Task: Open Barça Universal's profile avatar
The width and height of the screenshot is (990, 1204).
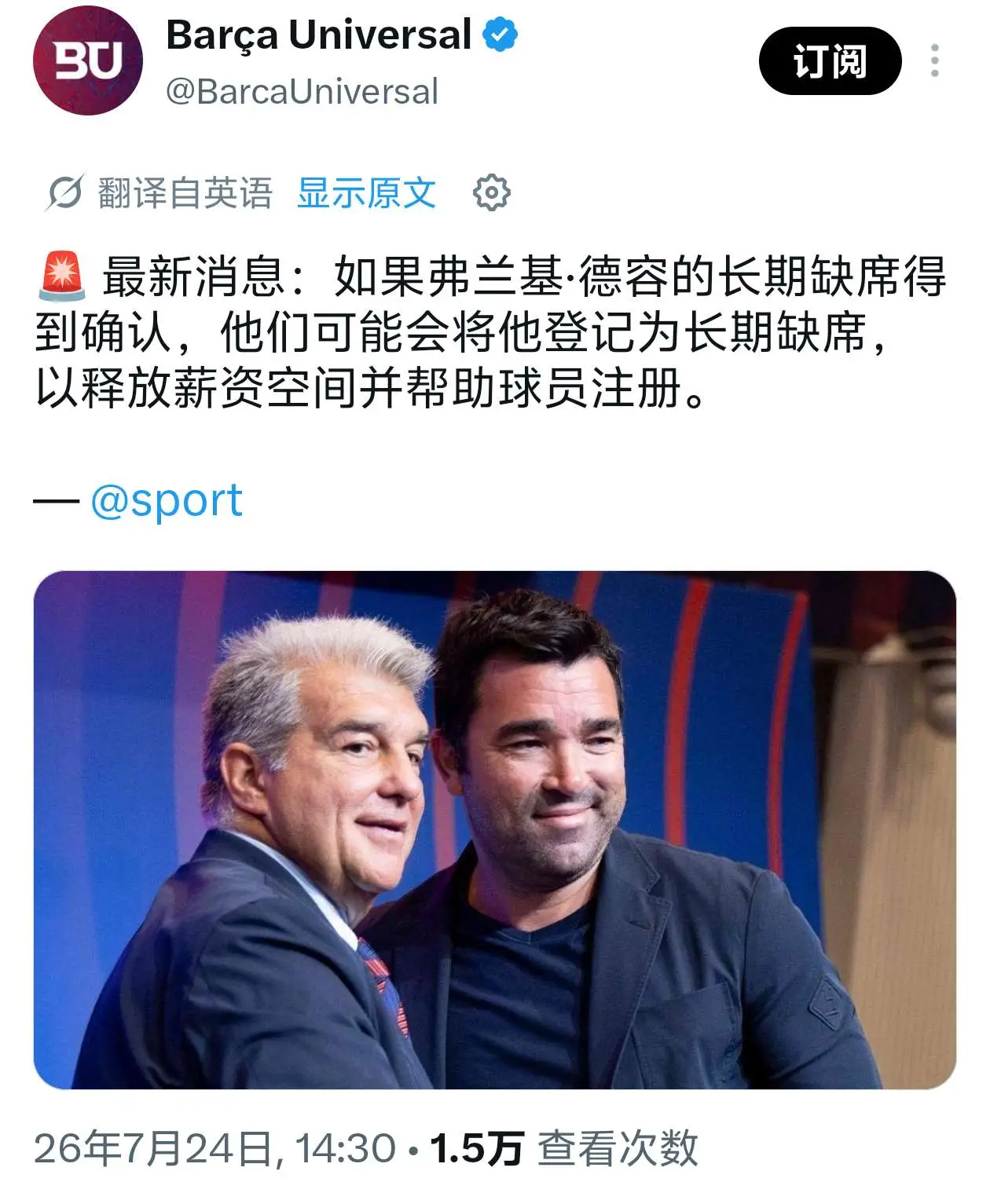Action: 87,61
